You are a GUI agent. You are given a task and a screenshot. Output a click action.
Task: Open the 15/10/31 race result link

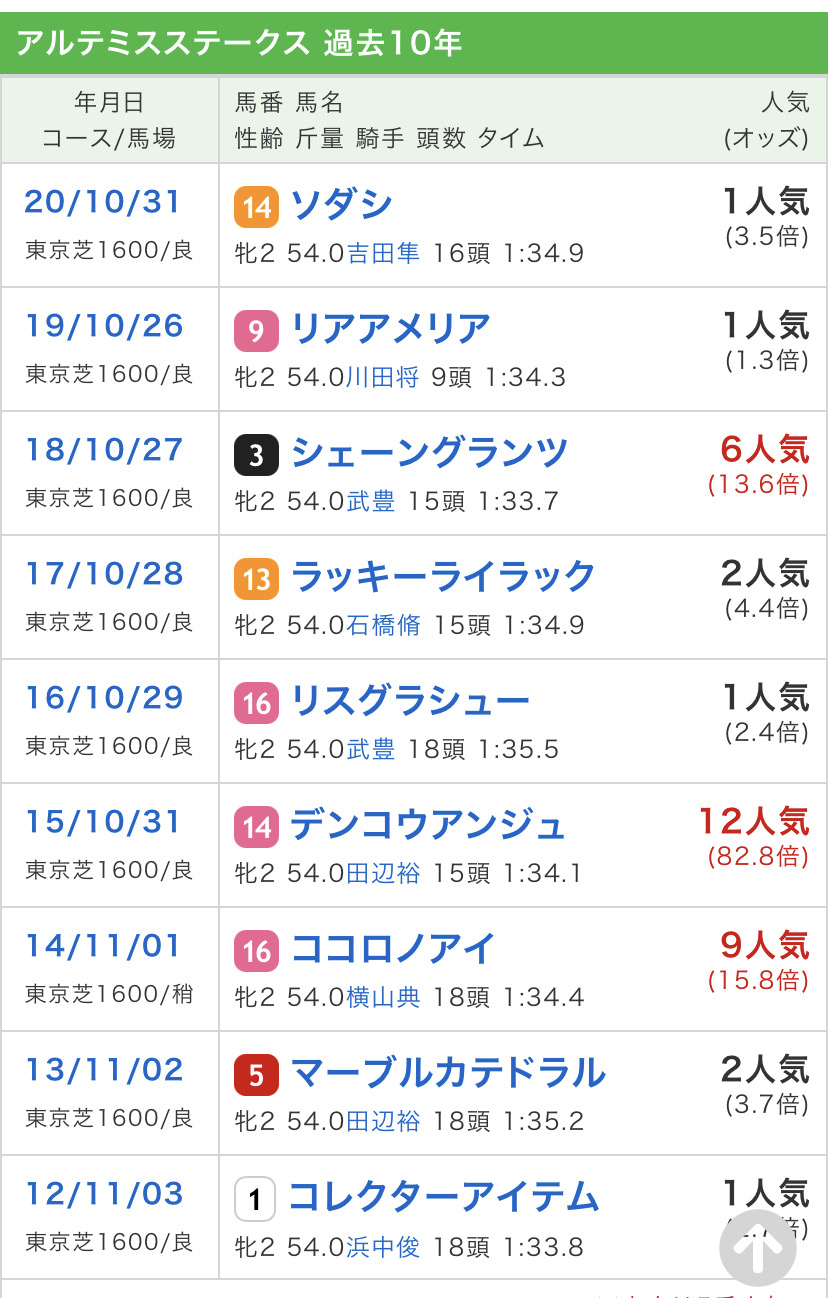[103, 822]
